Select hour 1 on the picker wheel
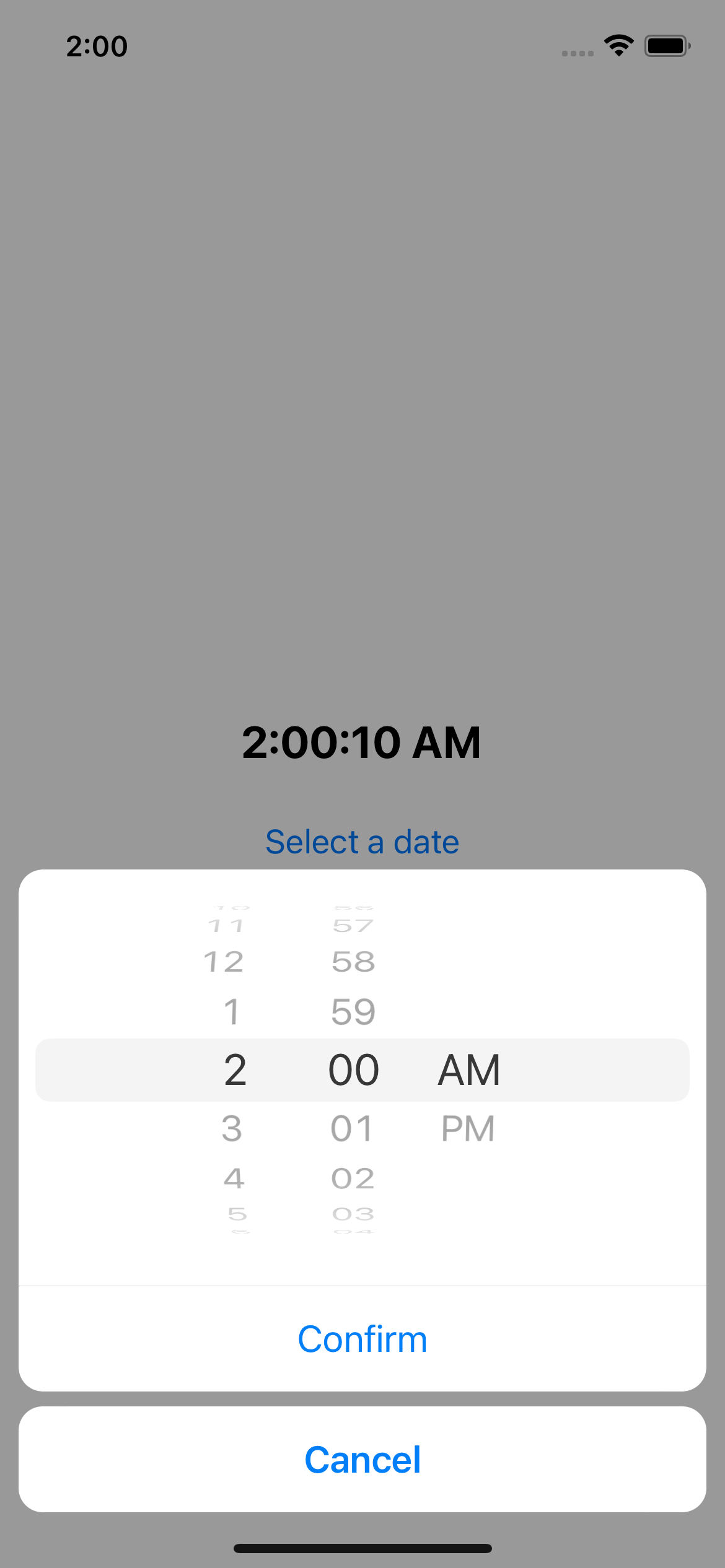 231,1011
